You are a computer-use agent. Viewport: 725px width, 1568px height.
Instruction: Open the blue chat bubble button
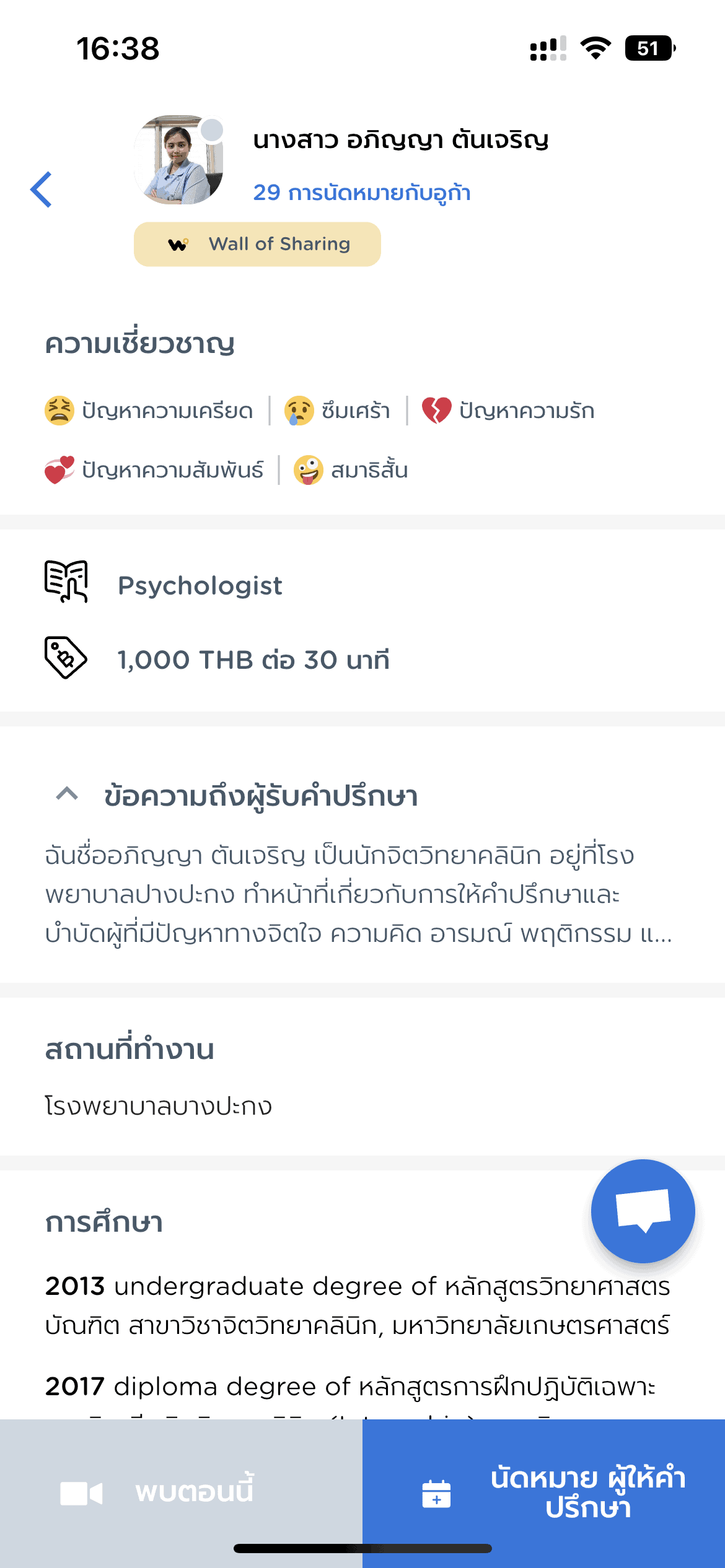[x=643, y=1211]
